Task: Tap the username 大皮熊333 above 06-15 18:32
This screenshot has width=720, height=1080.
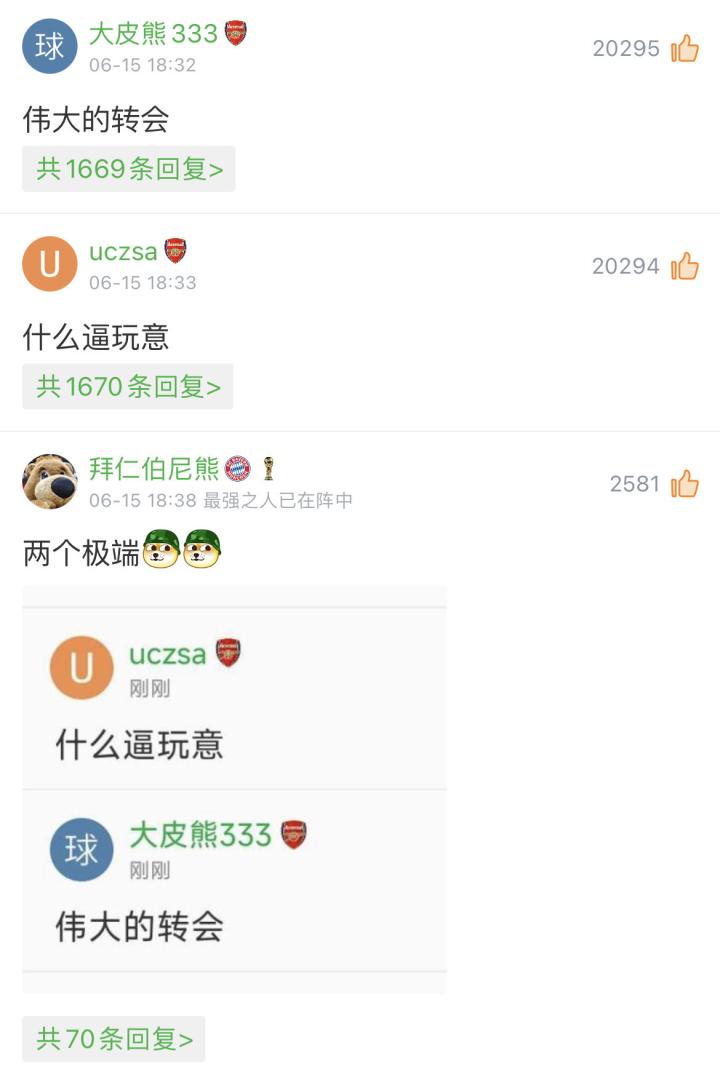Action: coord(153,34)
